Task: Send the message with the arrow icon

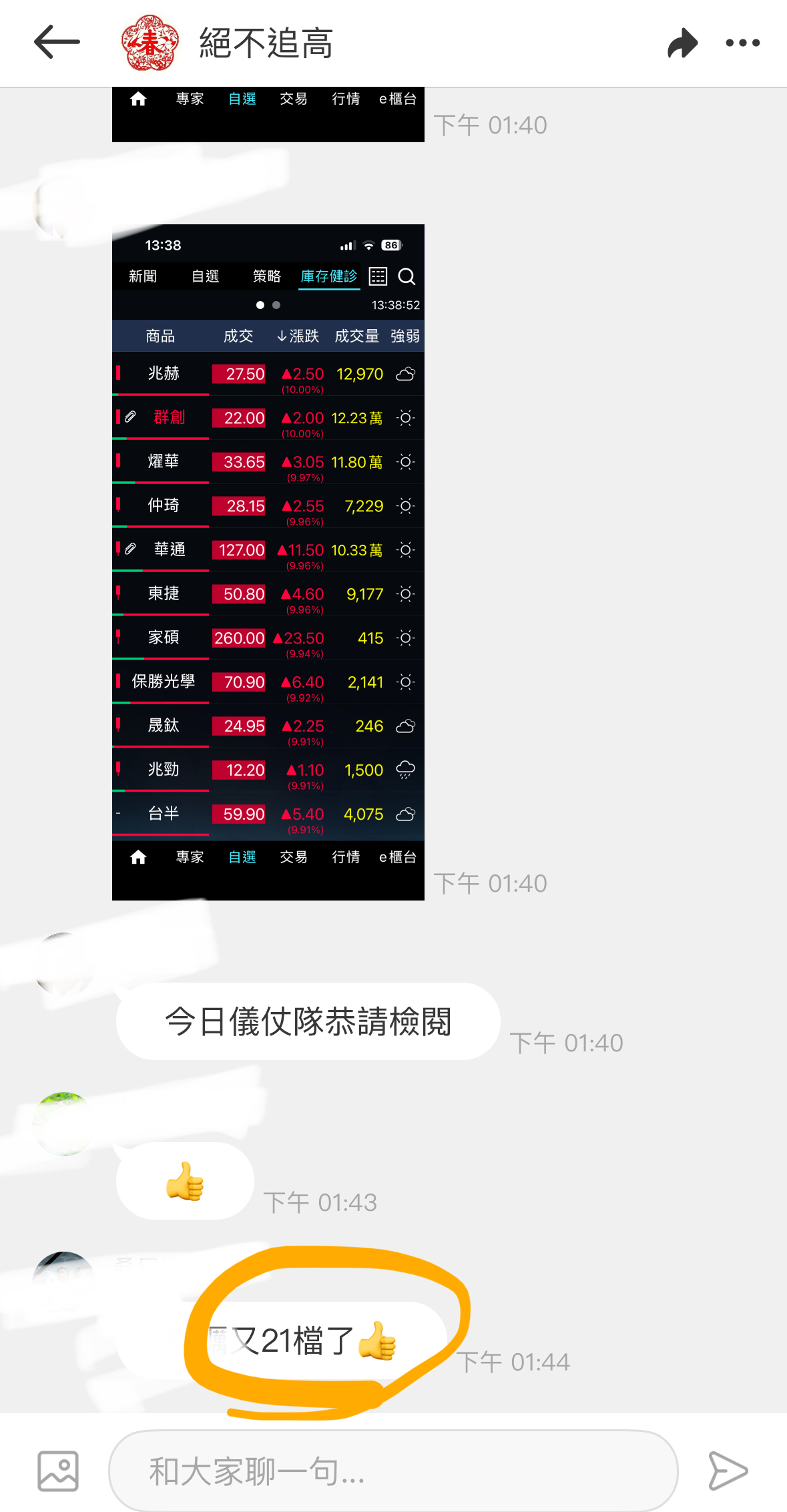Action: [x=728, y=1470]
